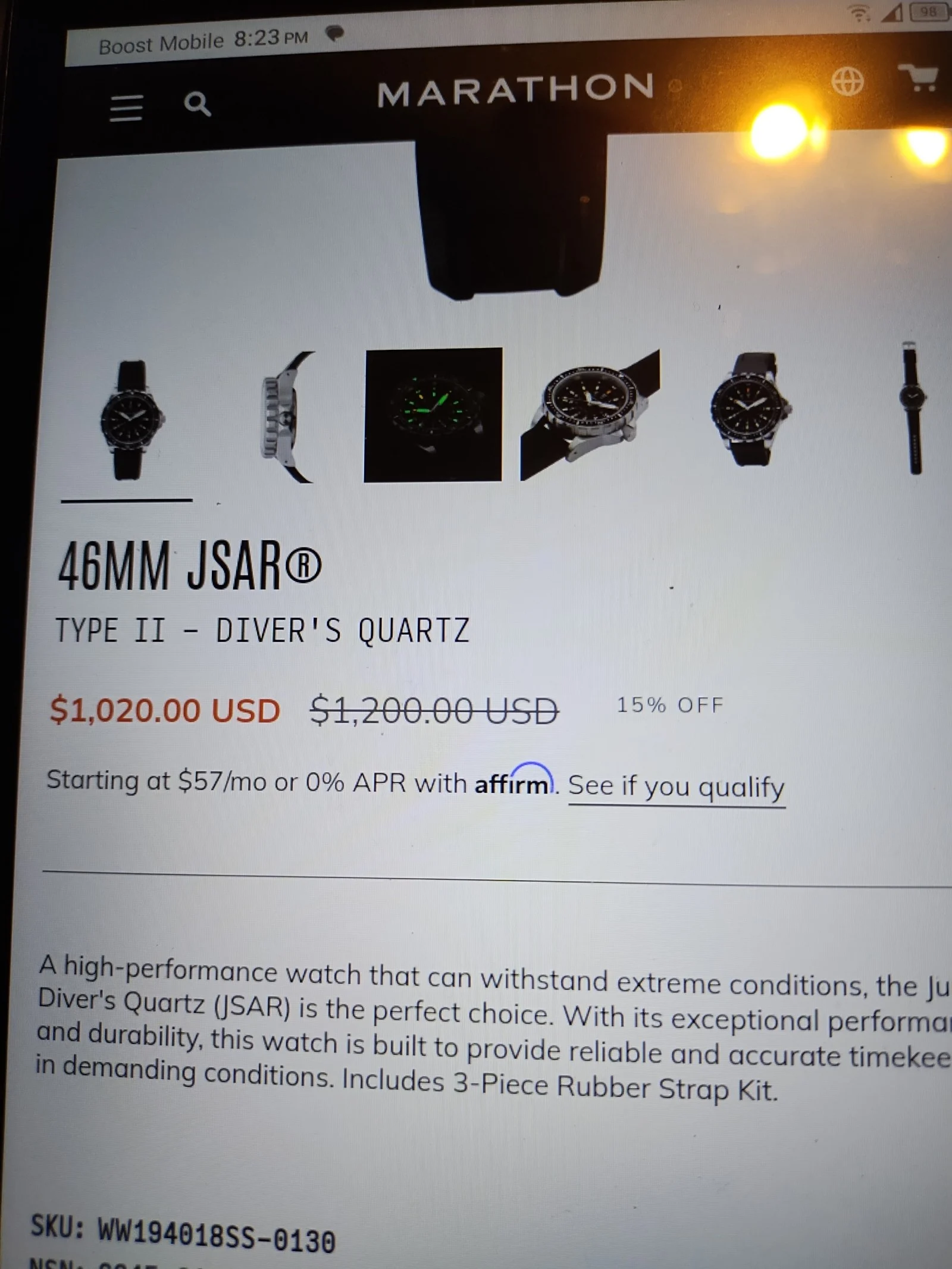Go to the Marathon home page
This screenshot has width=952, height=1269.
click(x=515, y=90)
